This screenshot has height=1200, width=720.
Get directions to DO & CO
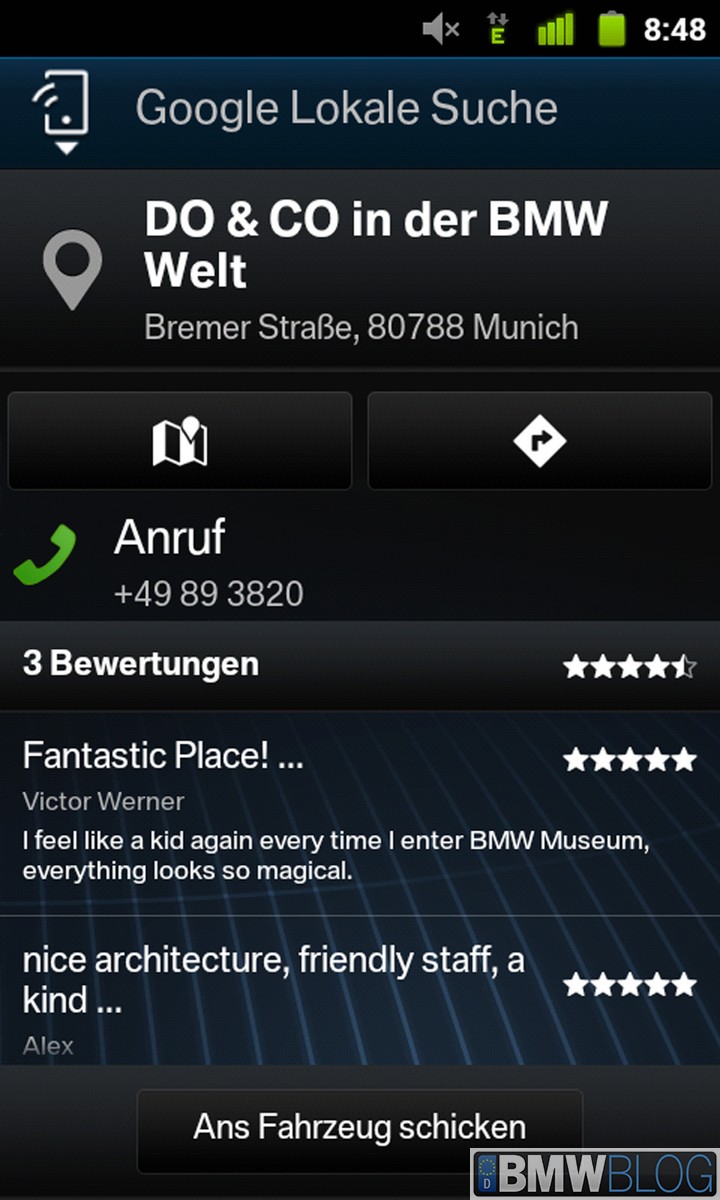540,441
